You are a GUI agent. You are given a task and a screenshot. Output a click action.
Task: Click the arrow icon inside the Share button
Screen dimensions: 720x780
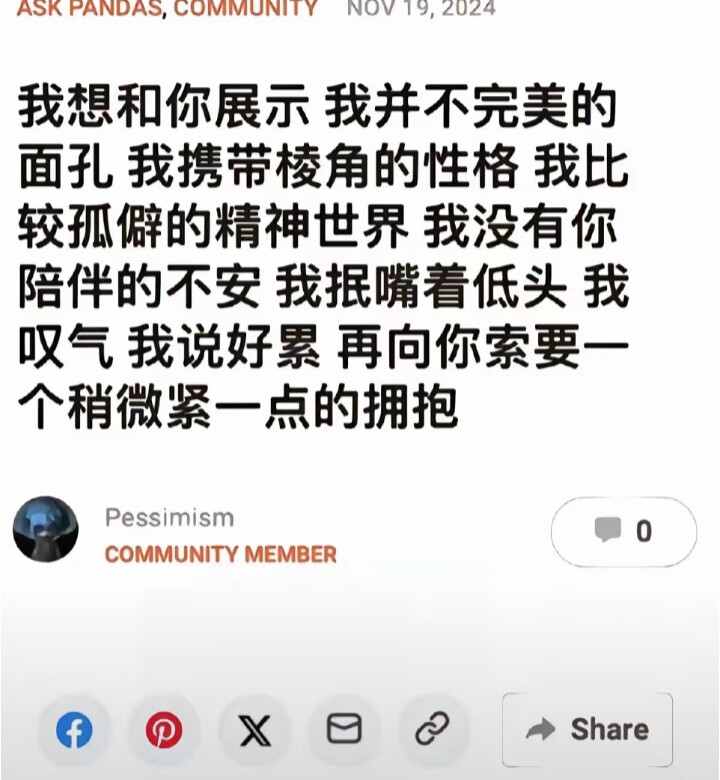click(x=541, y=729)
